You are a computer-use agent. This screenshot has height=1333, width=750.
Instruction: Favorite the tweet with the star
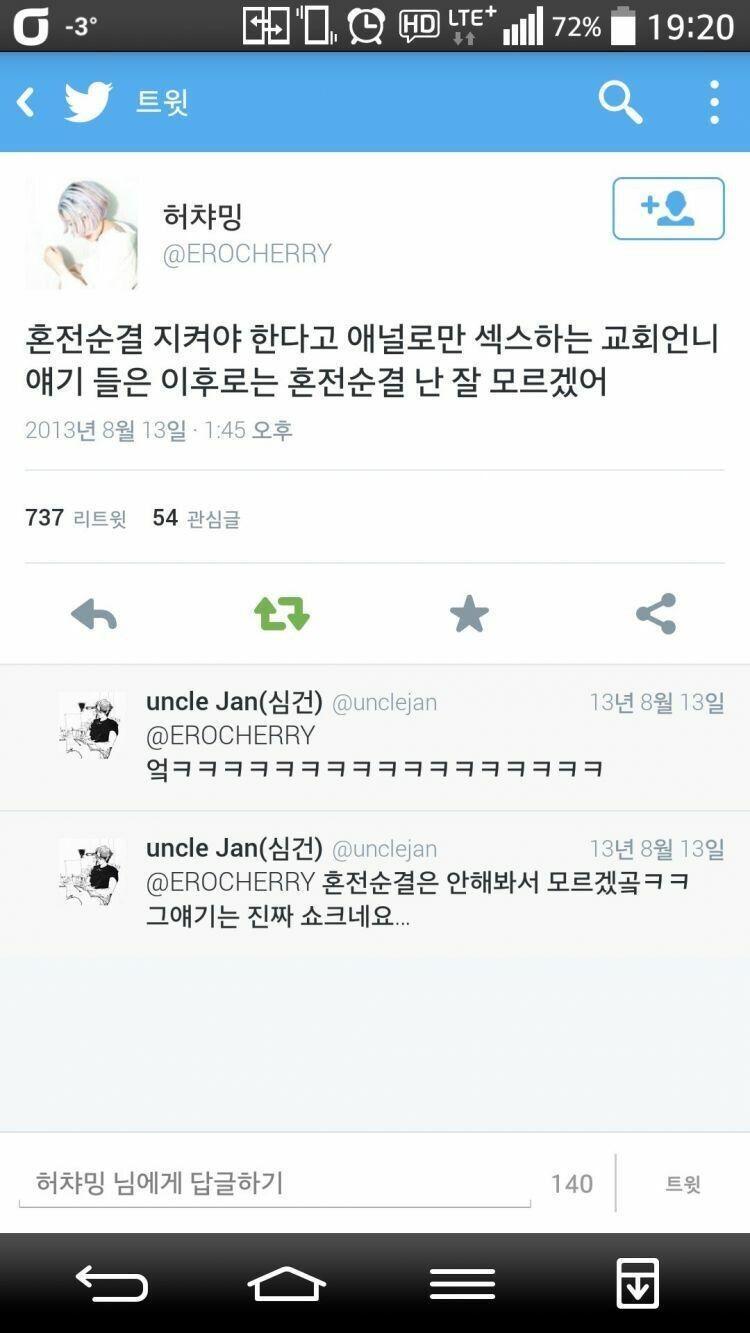(x=469, y=614)
